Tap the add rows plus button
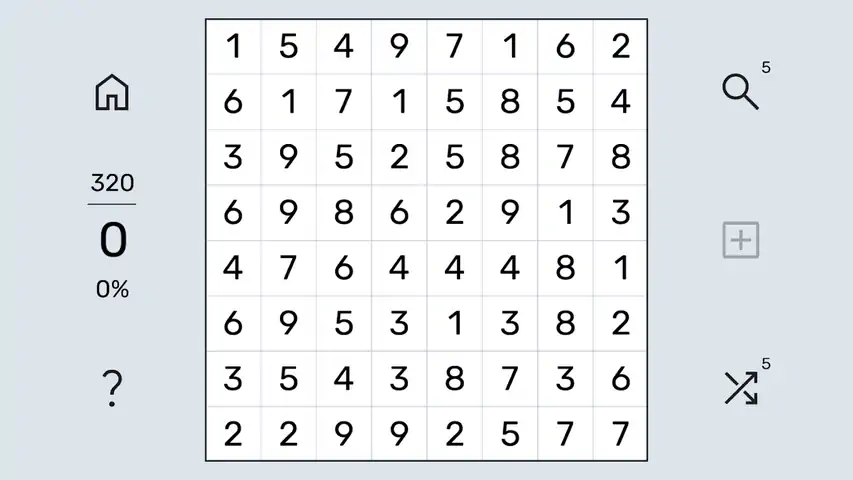Screen dimensions: 853x480 [x=741, y=241]
